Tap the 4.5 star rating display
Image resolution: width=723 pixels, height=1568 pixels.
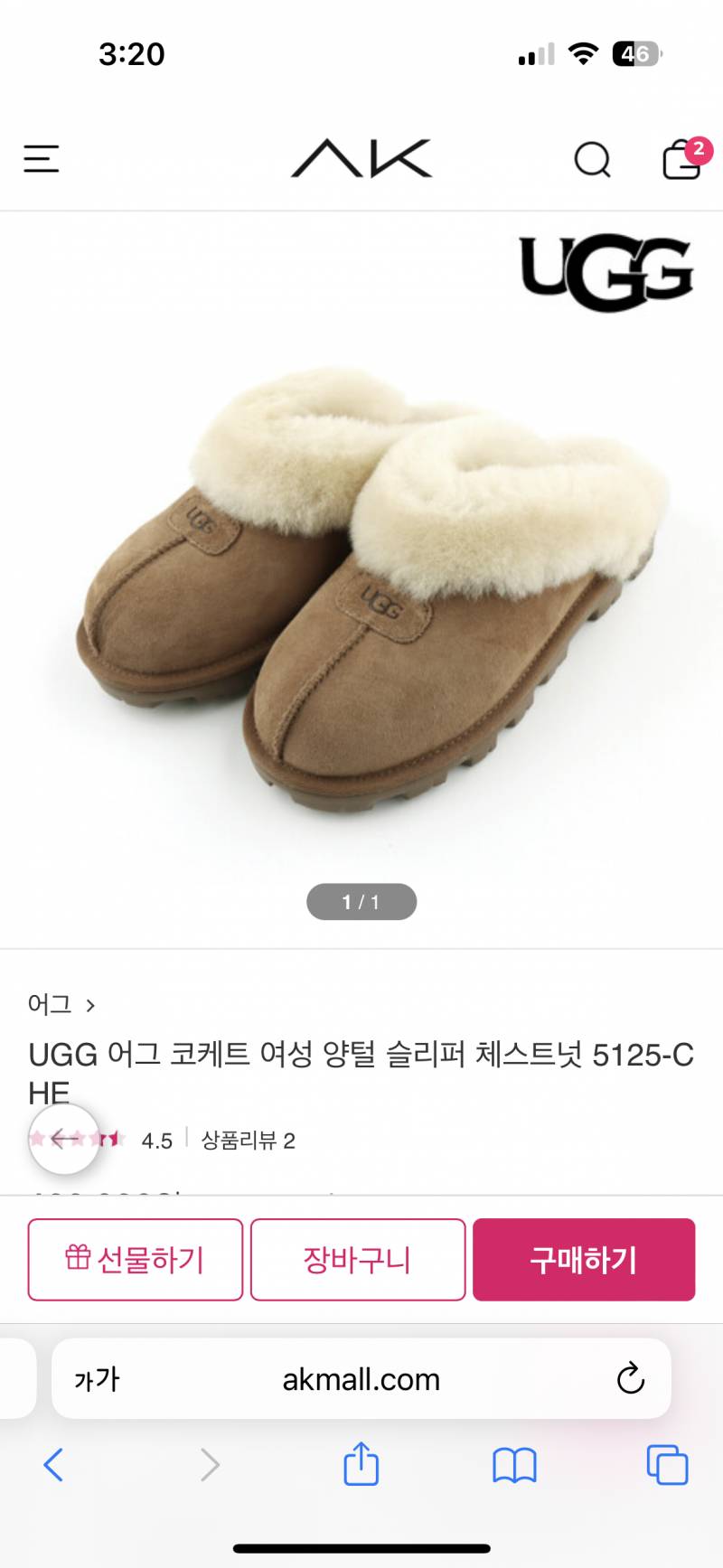point(158,1141)
